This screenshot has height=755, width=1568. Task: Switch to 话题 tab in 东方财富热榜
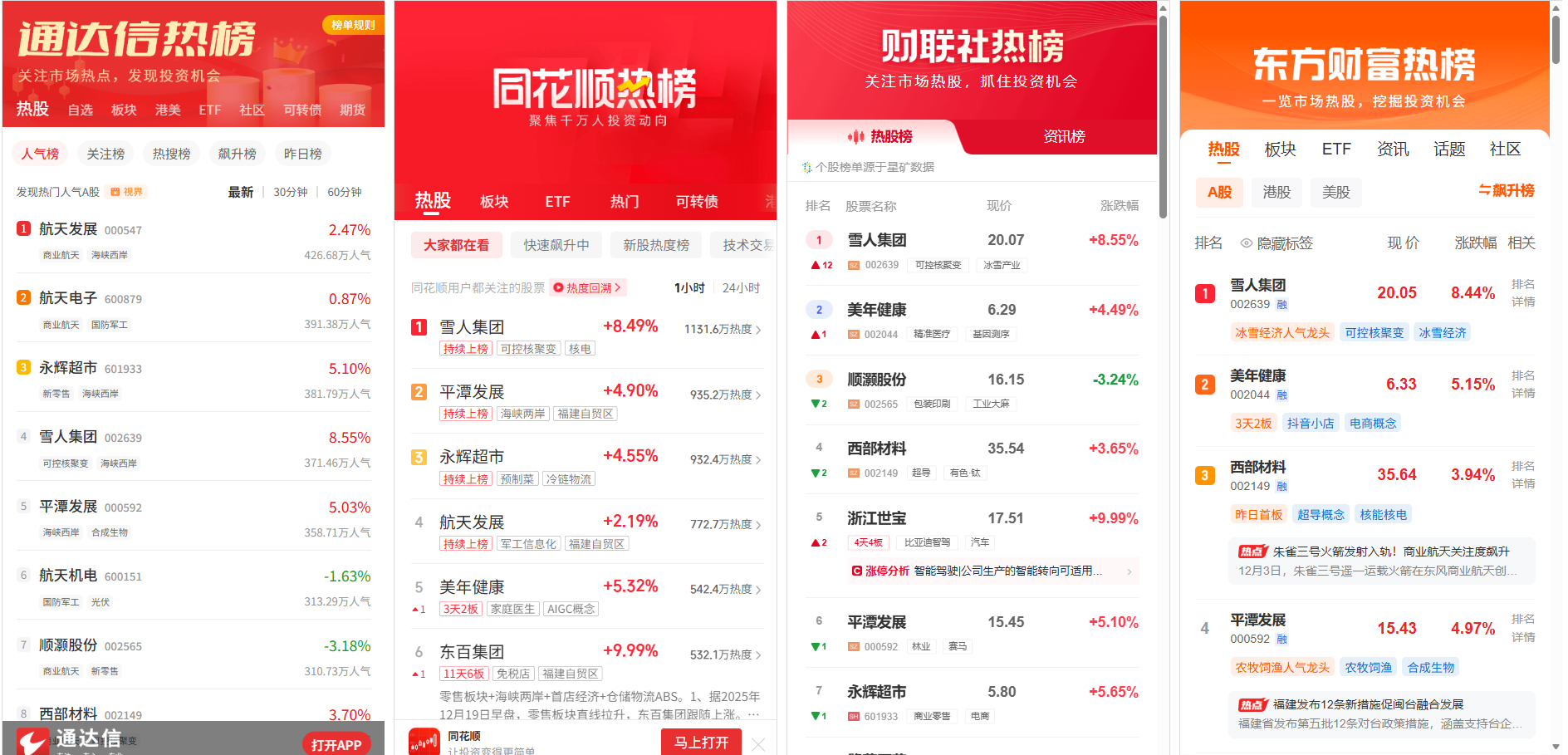[x=1448, y=149]
